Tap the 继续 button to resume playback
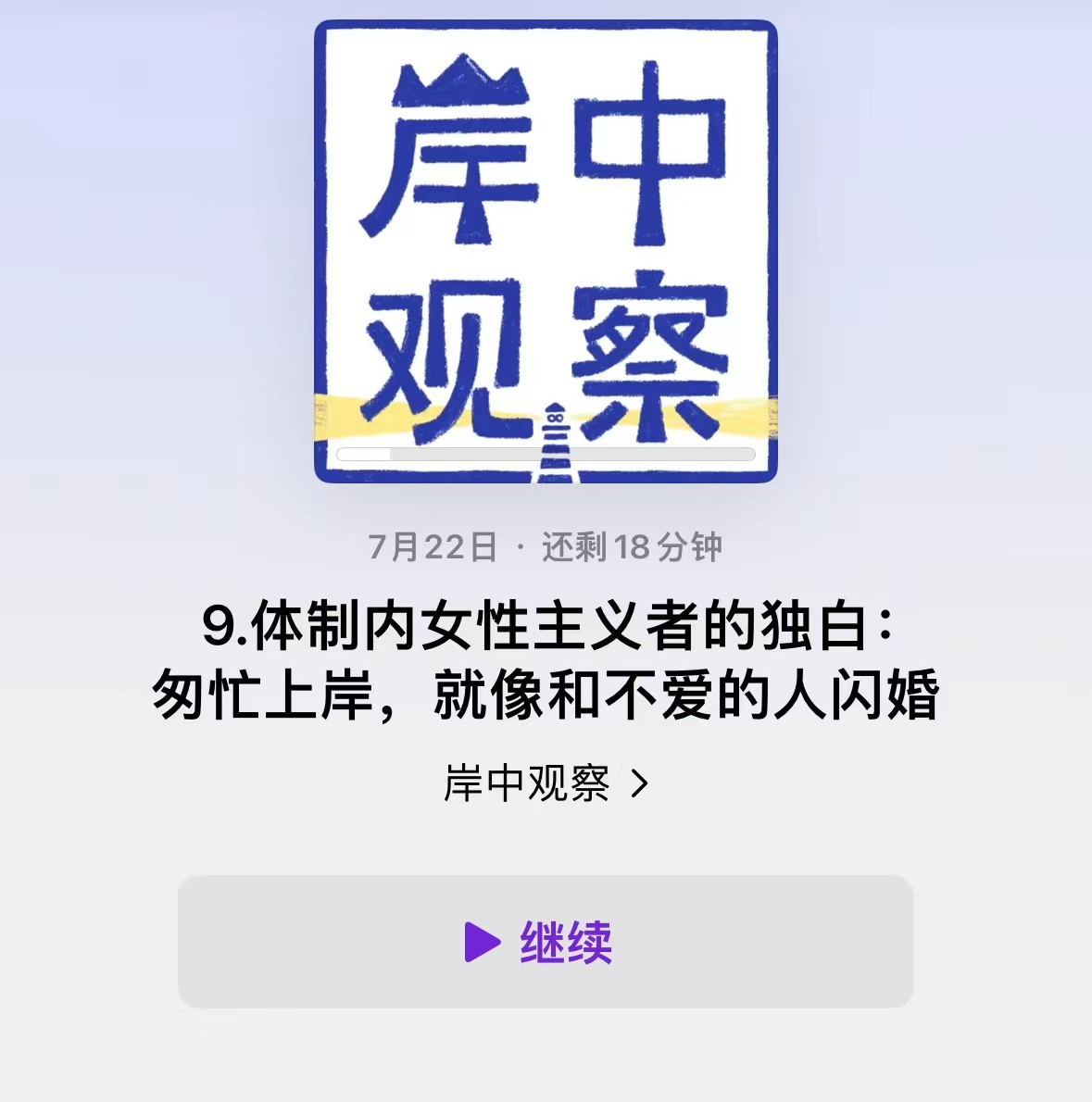The width and height of the screenshot is (1092, 1102). [545, 941]
